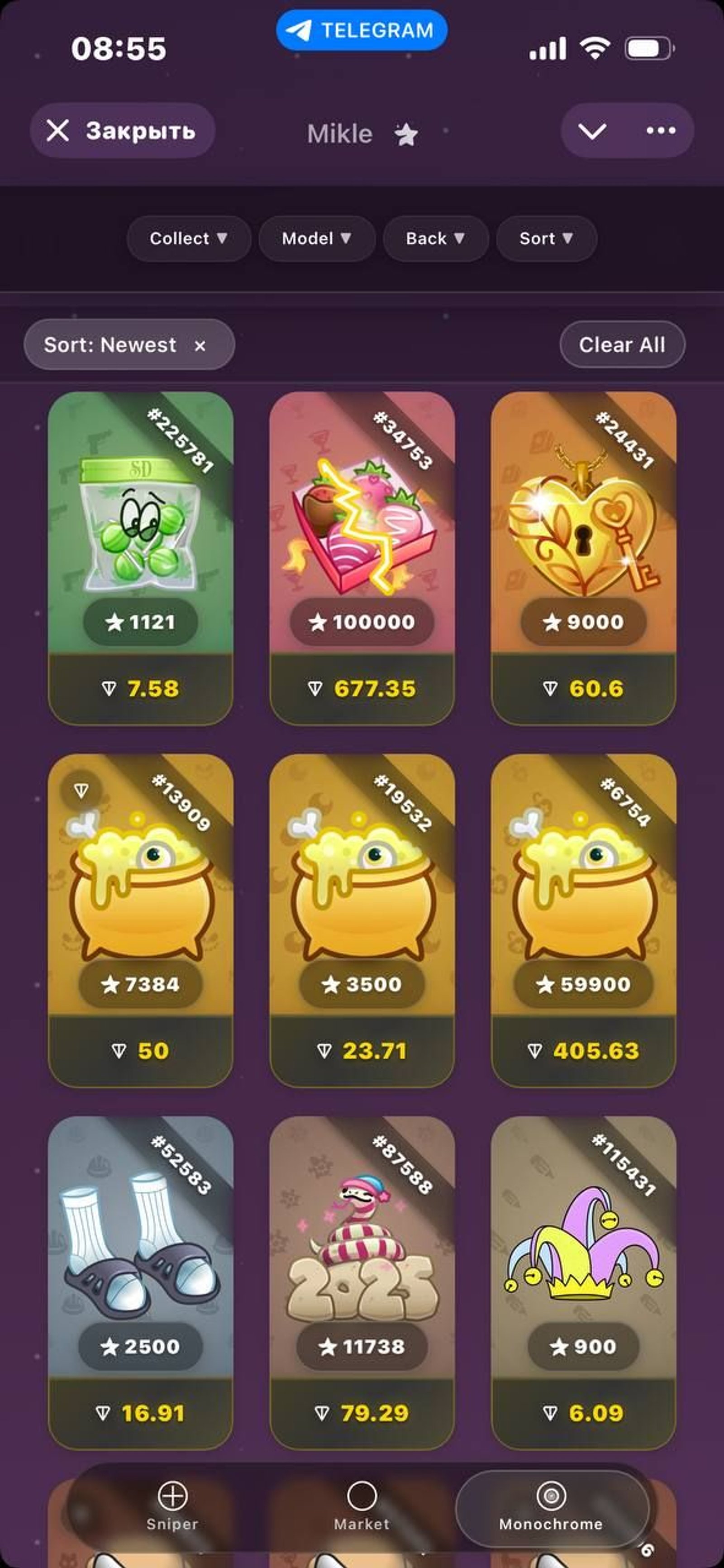Expand the Collect filter dropdown
Viewport: 724px width, 1568px height.
click(x=188, y=238)
